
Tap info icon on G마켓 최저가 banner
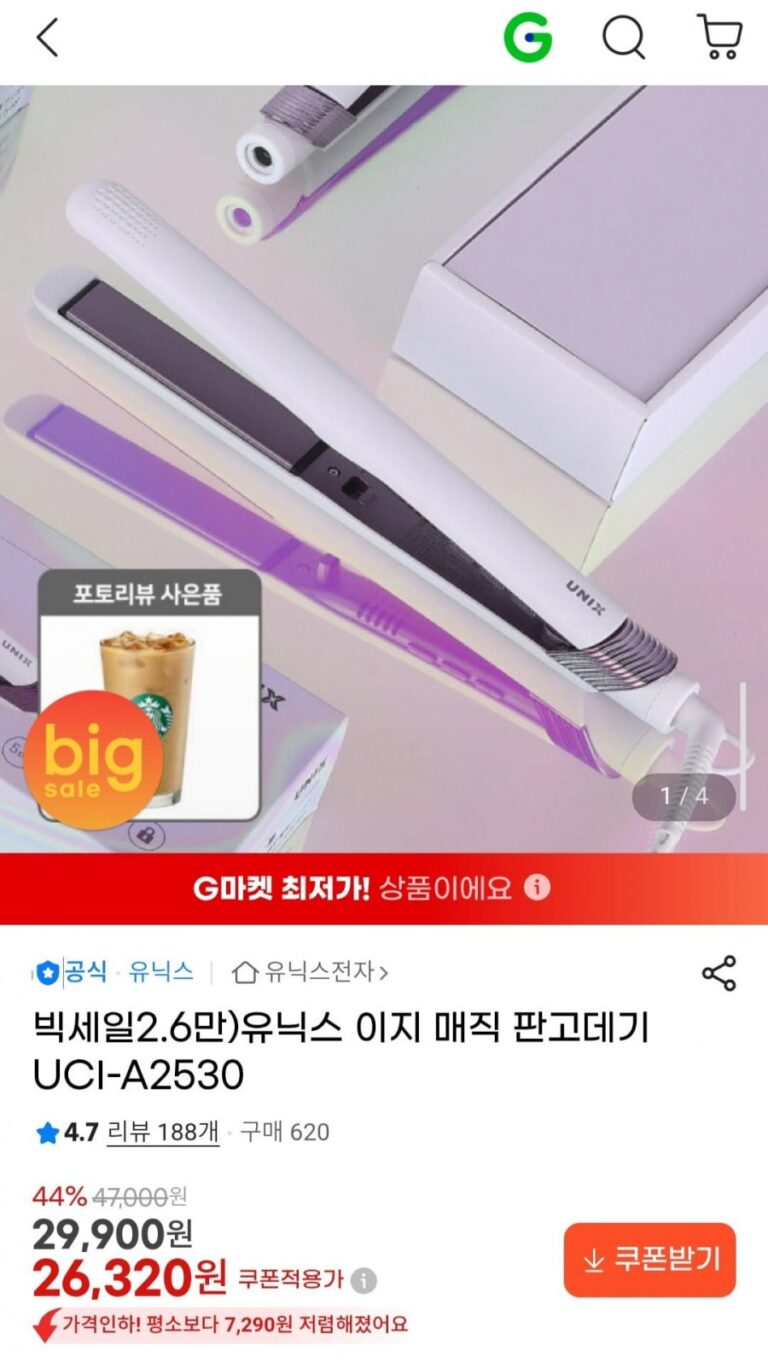point(538,887)
